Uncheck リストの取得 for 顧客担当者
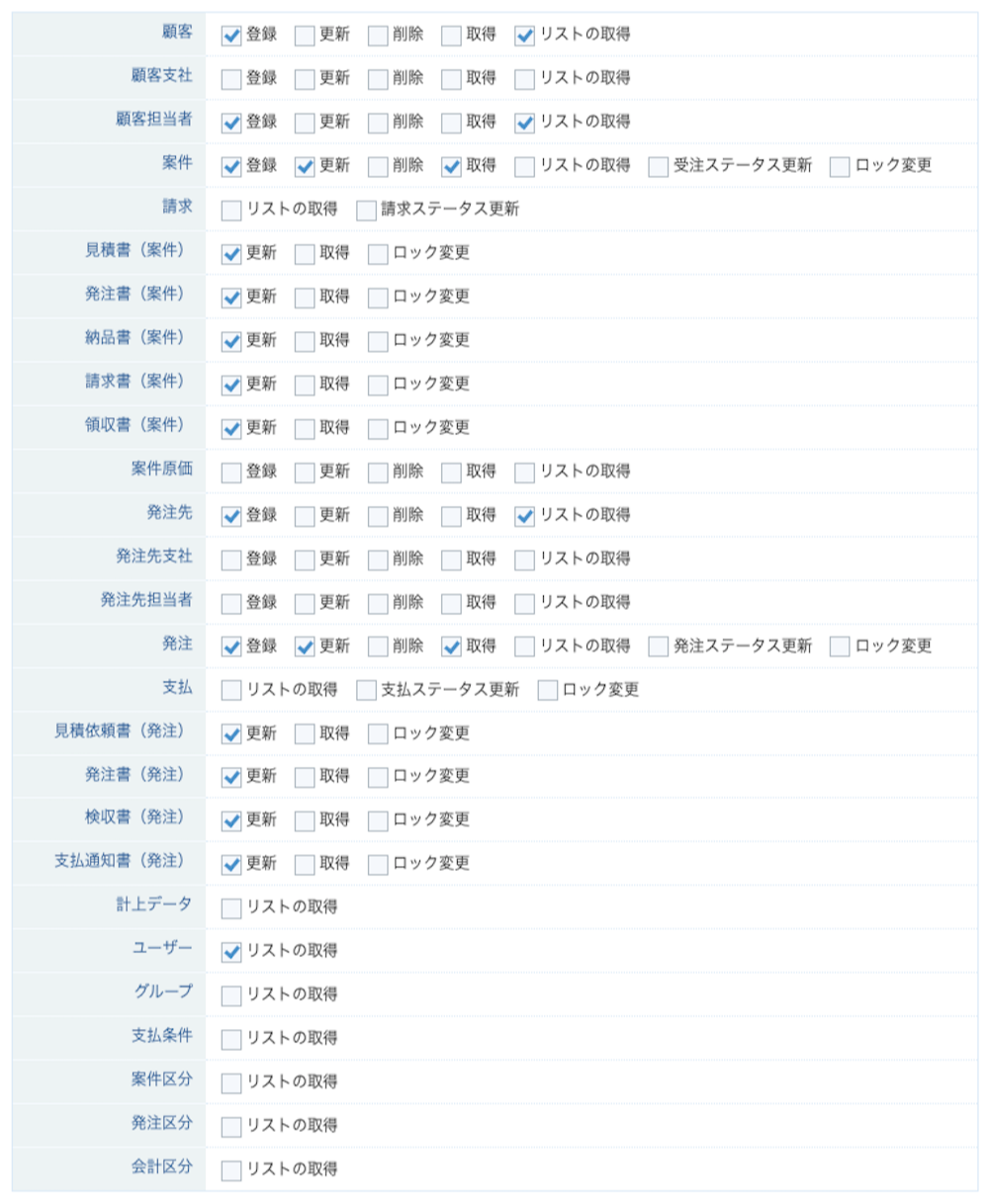 point(525,123)
